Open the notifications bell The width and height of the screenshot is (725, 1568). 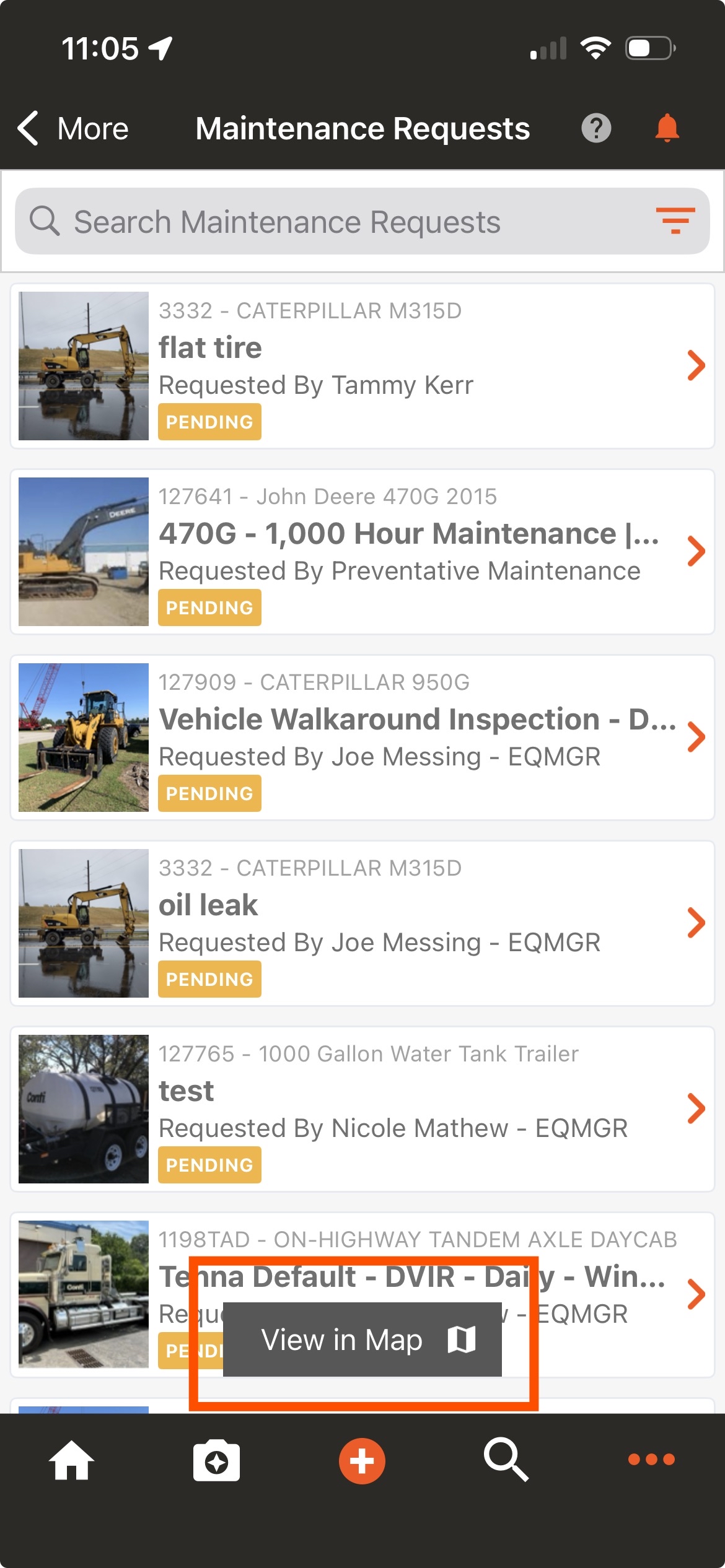pos(667,129)
